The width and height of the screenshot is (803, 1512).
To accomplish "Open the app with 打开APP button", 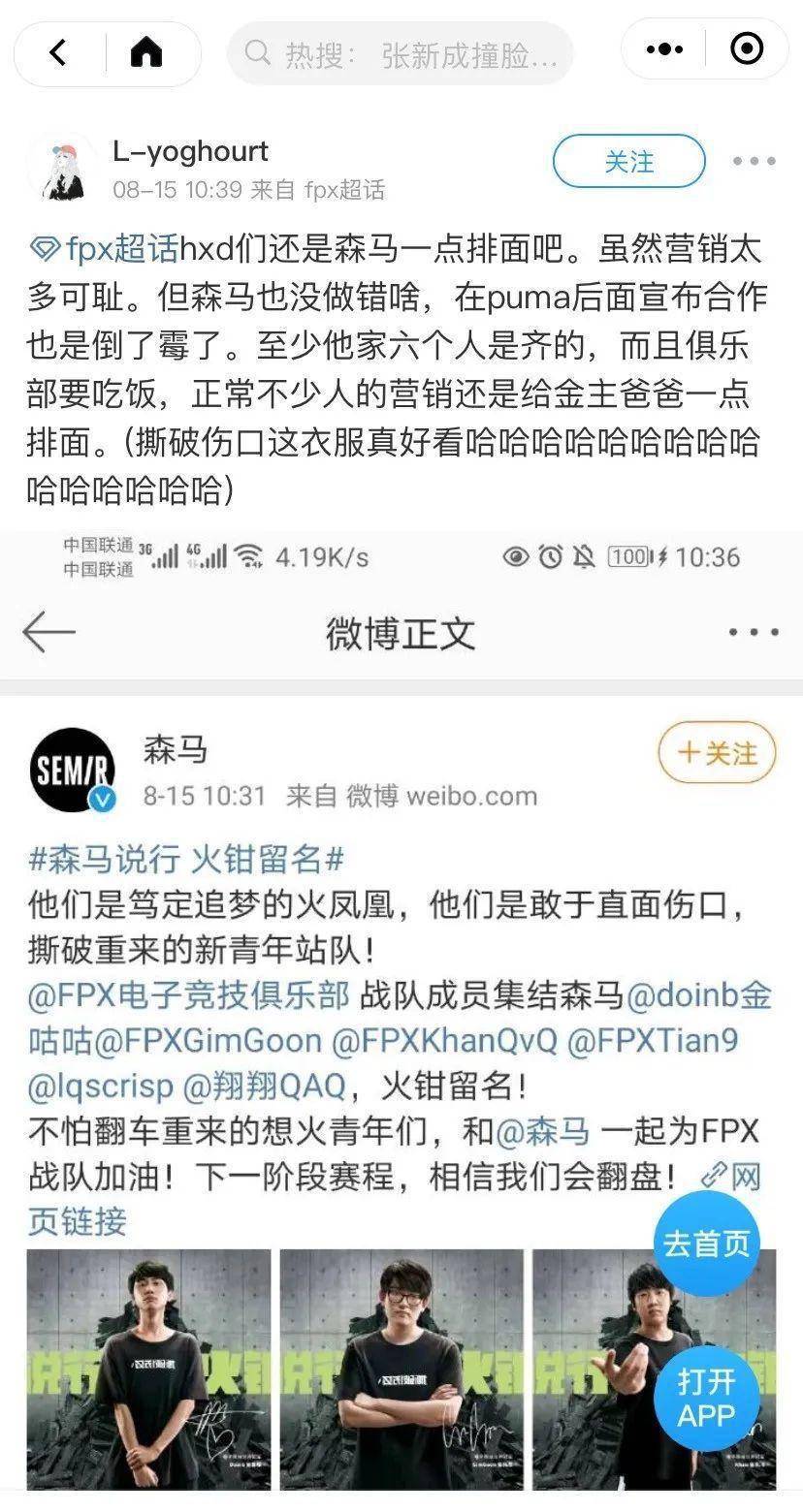I will coord(709,1399).
